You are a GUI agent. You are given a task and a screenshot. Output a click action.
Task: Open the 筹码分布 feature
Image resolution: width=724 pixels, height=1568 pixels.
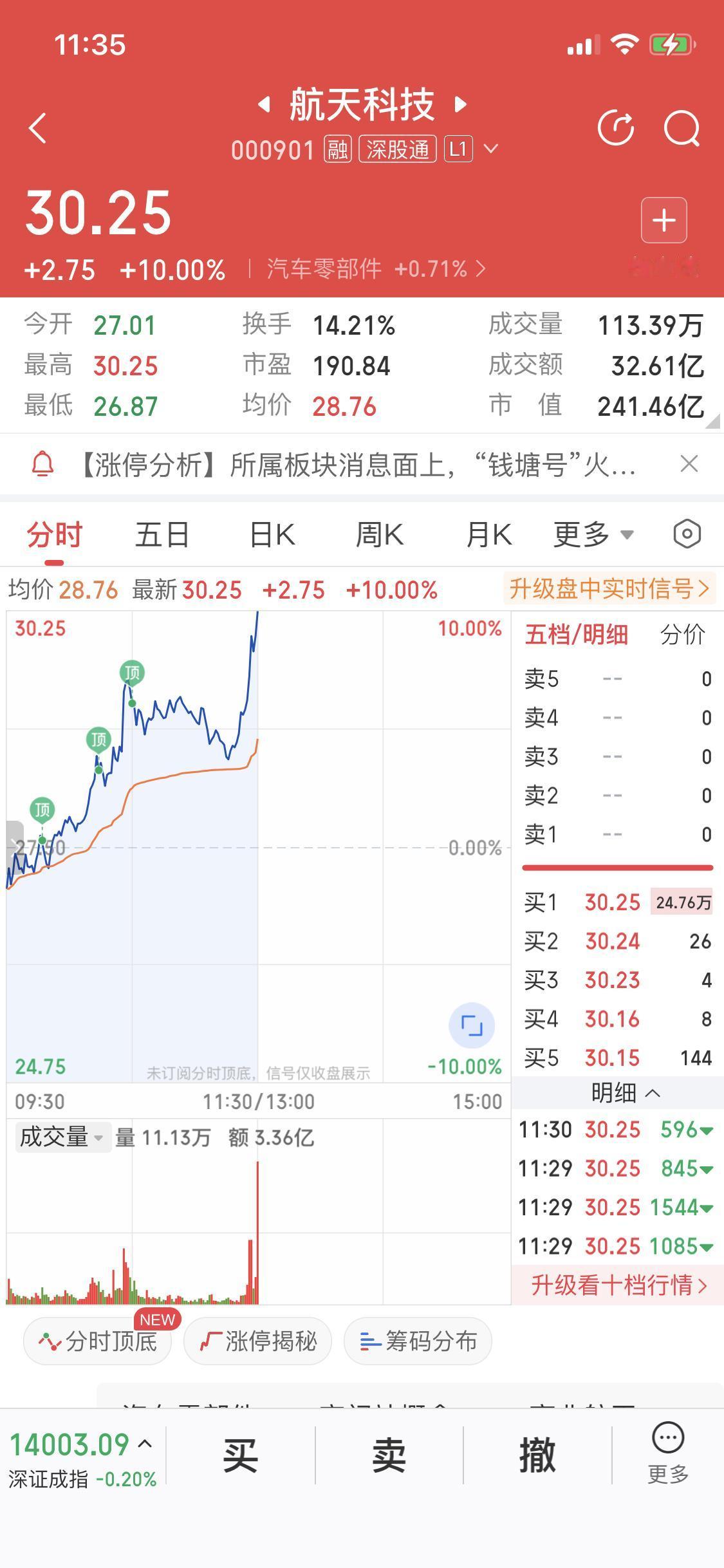417,1341
